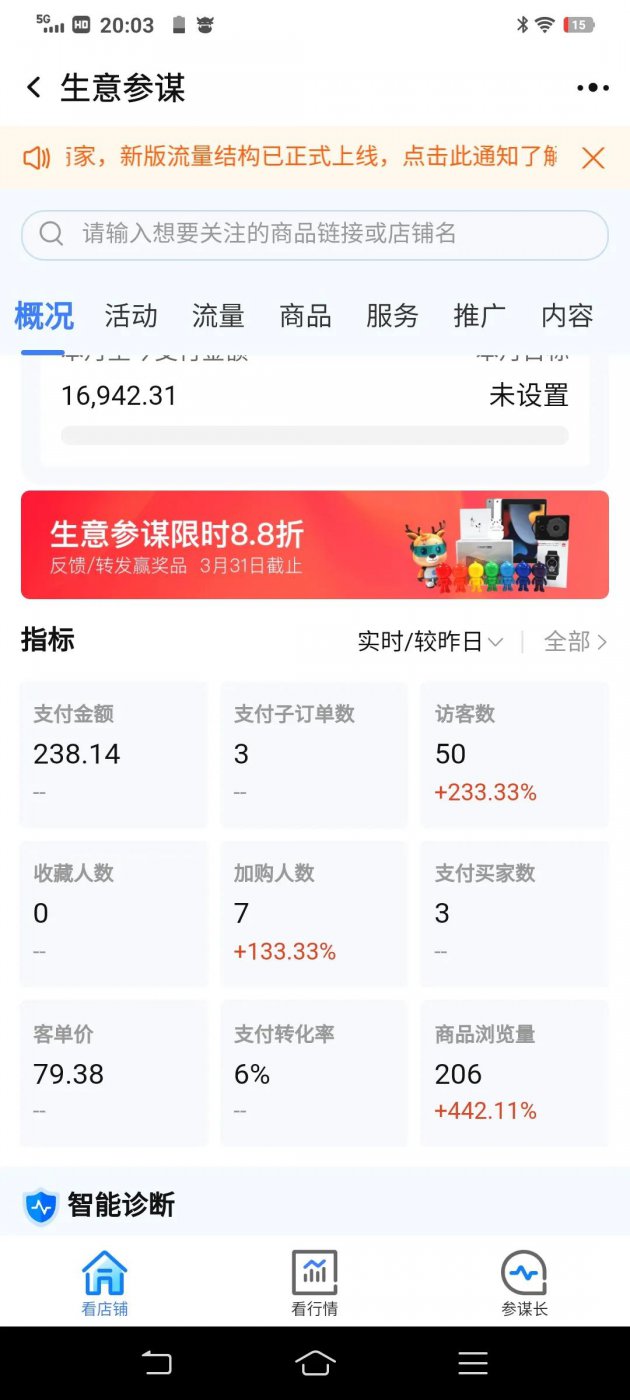Image resolution: width=630 pixels, height=1400 pixels.
Task: Switch to the 活动 tab
Action: 131,316
